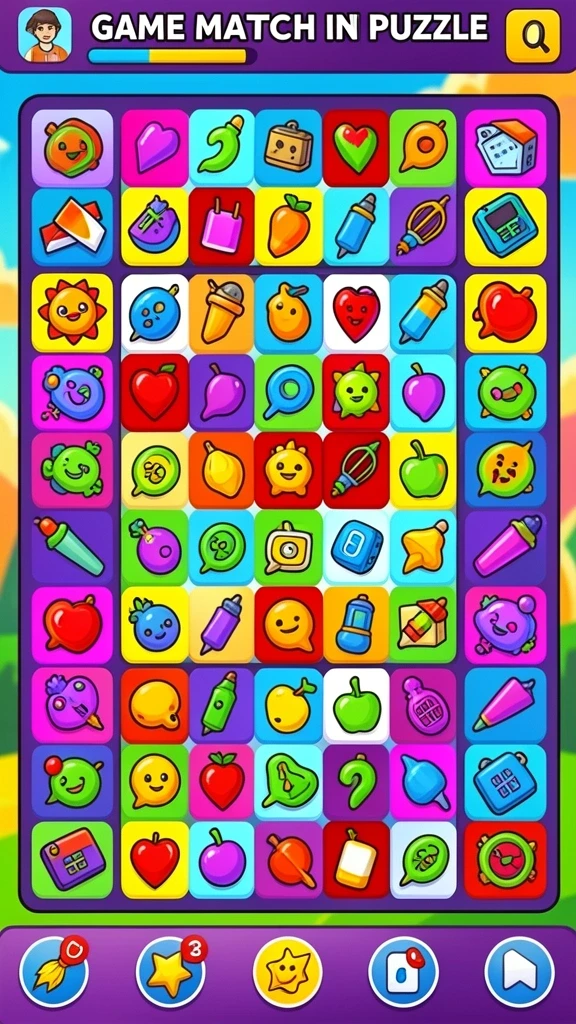
Task: Choose the blue lantern tile on orange
Action: click(356, 624)
